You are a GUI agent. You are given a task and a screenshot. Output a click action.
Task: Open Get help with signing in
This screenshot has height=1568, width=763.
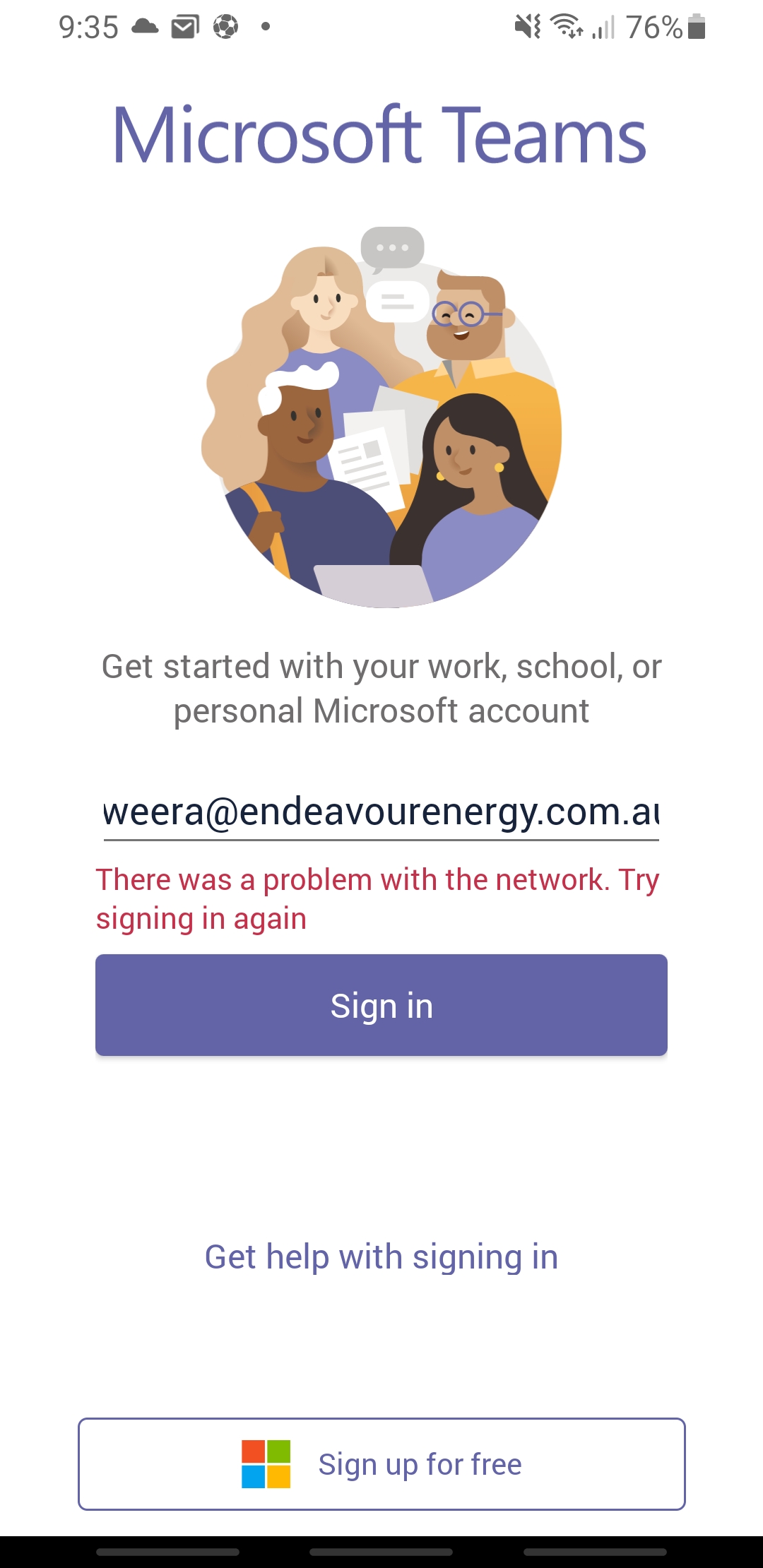click(381, 1257)
